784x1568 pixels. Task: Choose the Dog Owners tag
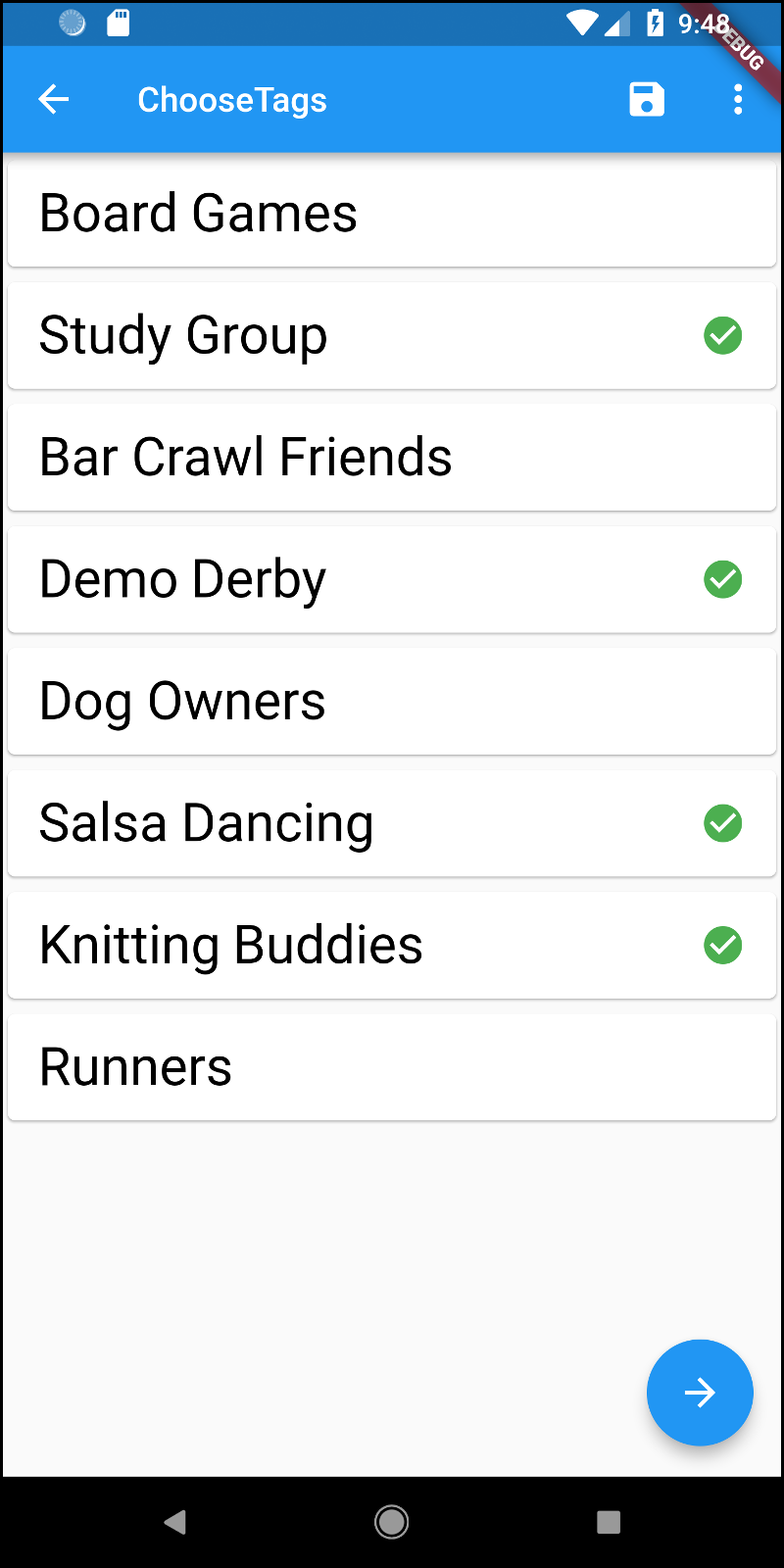392,702
